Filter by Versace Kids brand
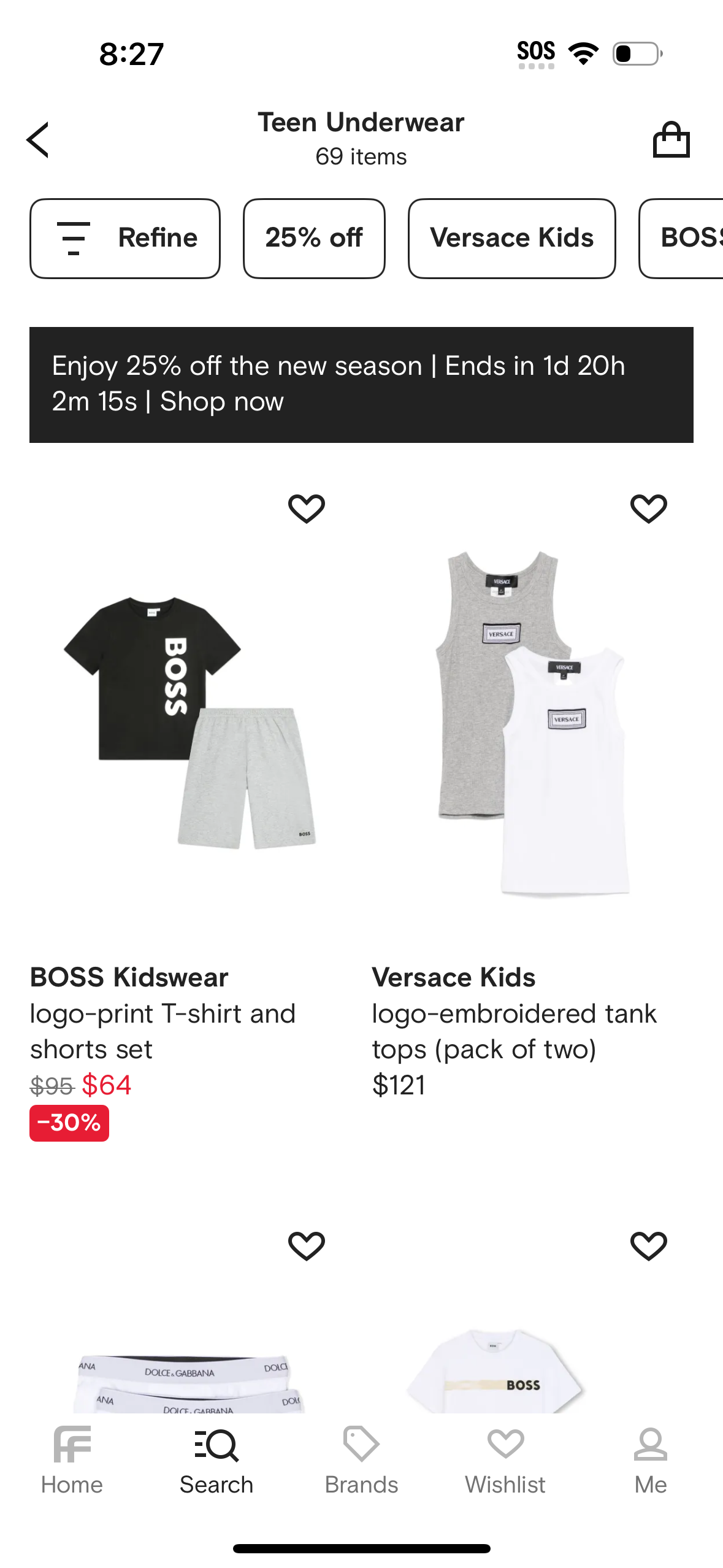 pyautogui.click(x=511, y=238)
